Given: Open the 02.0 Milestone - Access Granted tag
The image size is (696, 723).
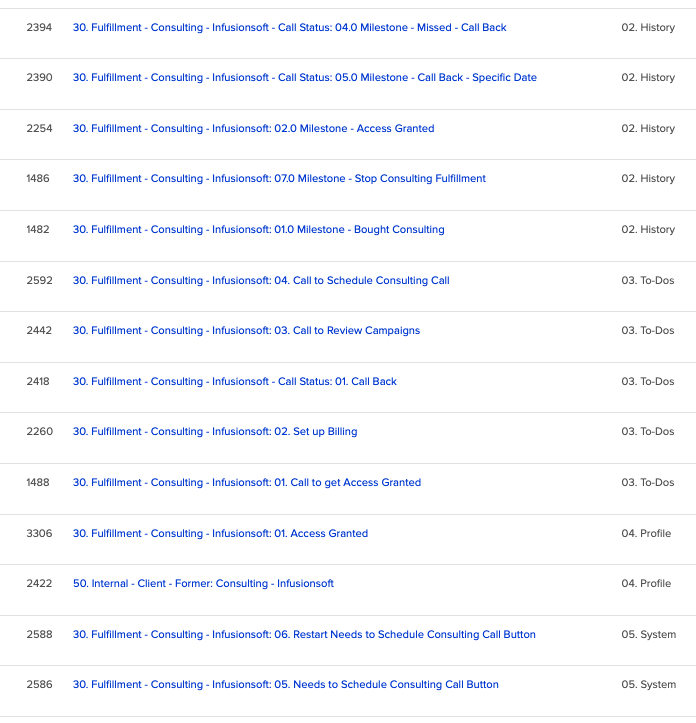Looking at the screenshot, I should point(253,129).
